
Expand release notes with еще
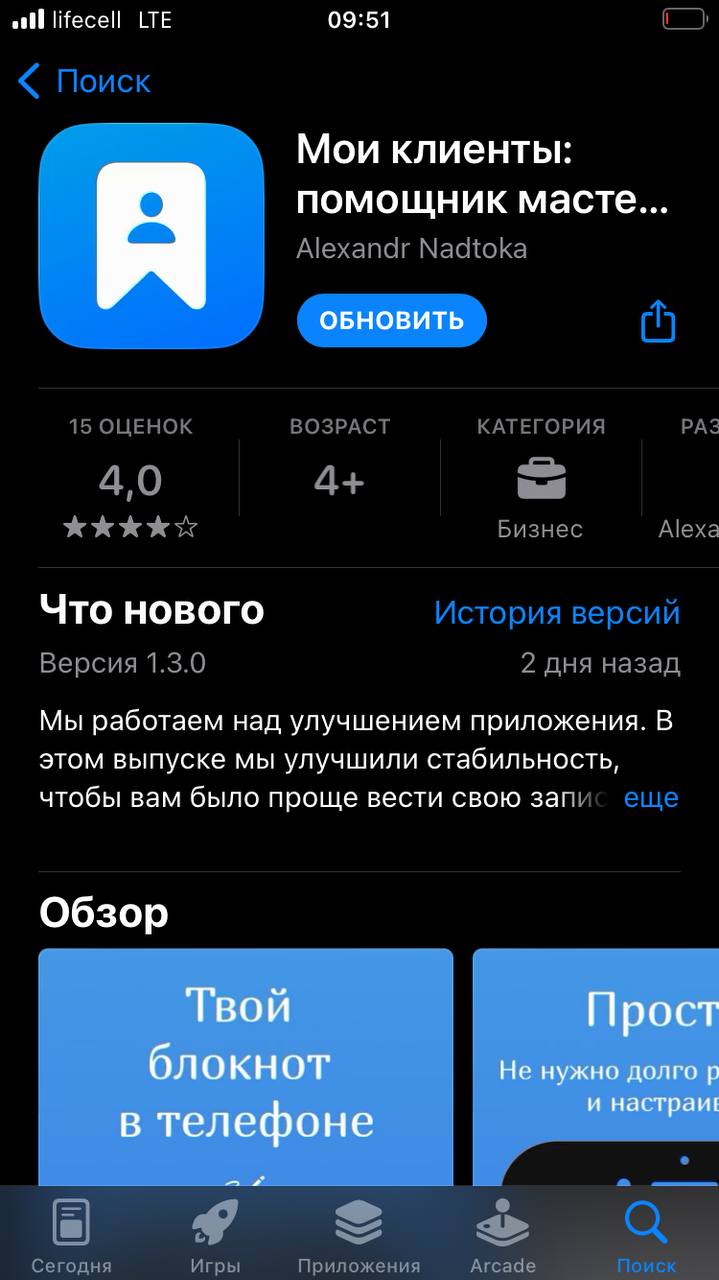[x=651, y=798]
